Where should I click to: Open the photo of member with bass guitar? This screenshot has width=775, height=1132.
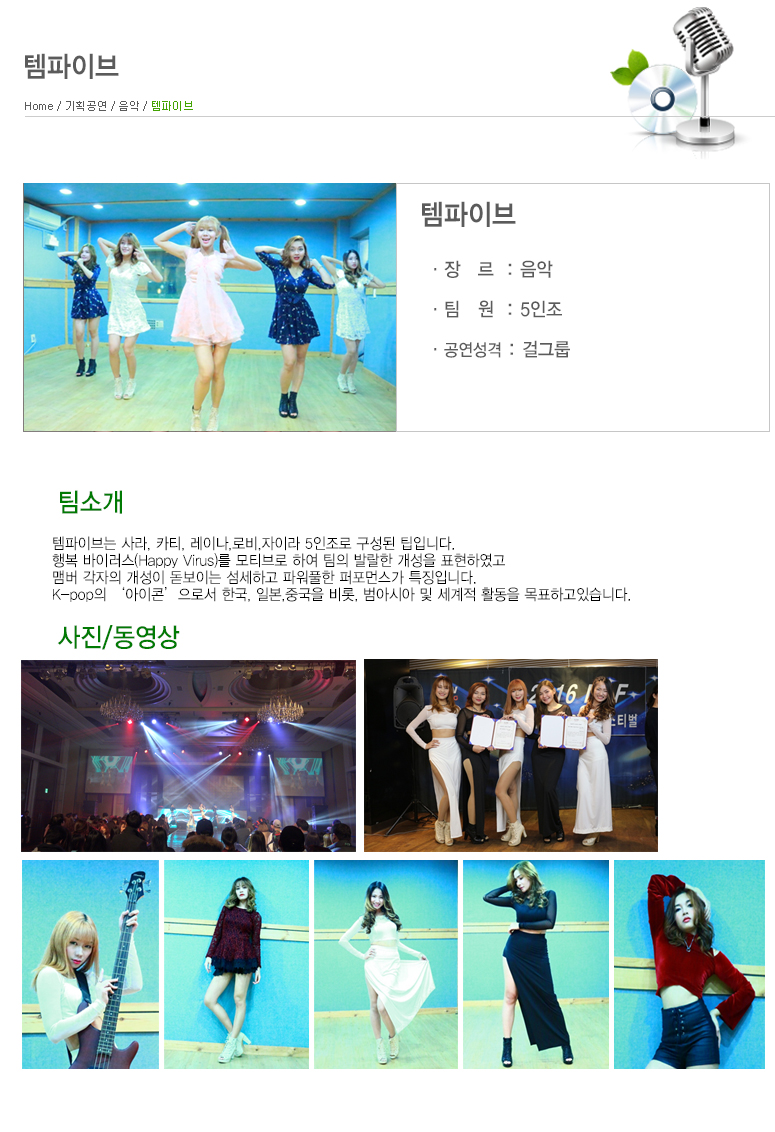point(90,964)
